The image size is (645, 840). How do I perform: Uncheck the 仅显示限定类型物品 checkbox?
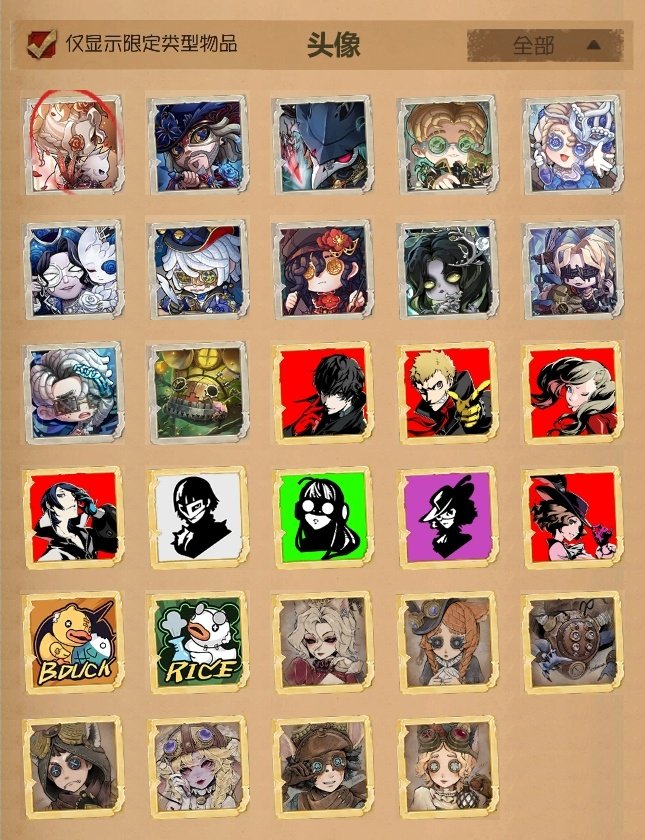[41, 44]
